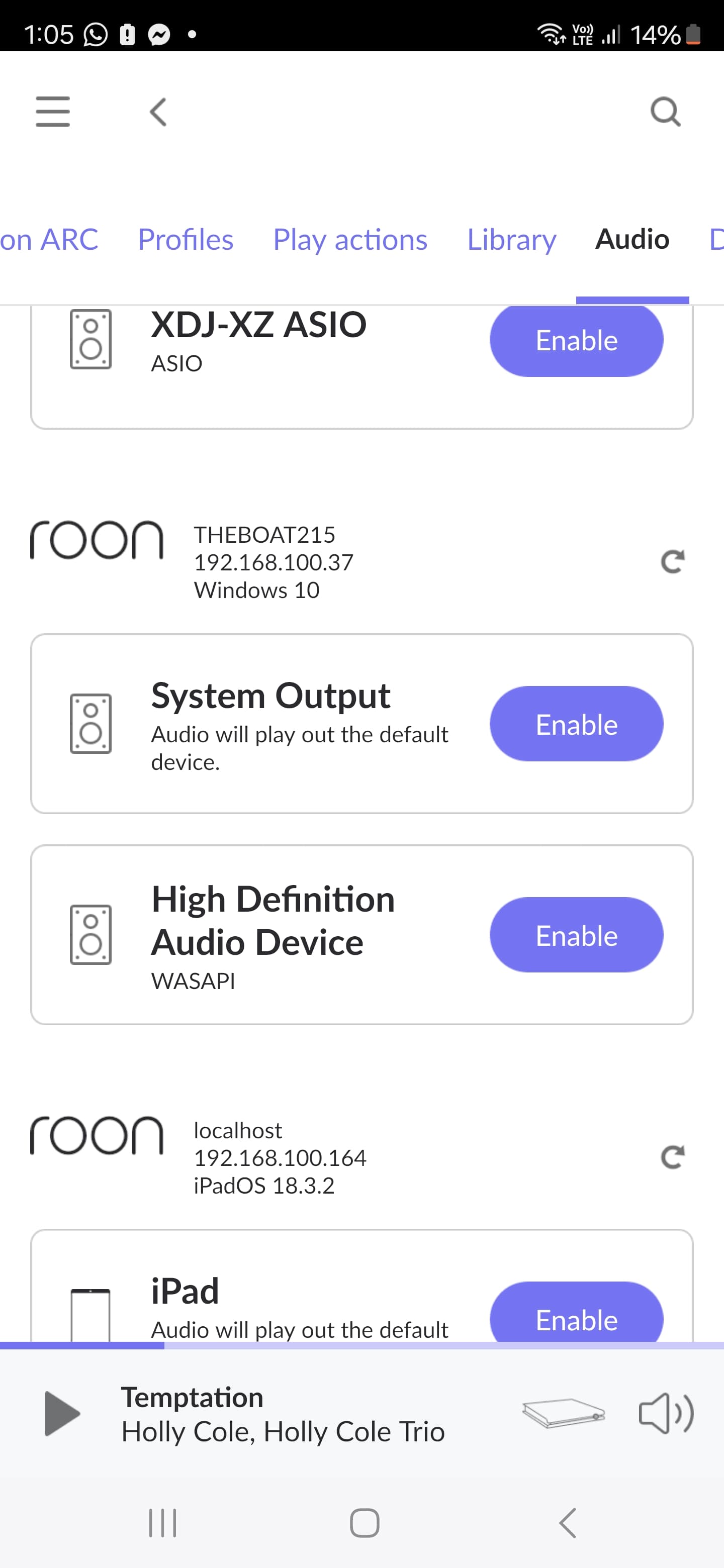Go back using the top arrow
The image size is (724, 1568).
(158, 112)
